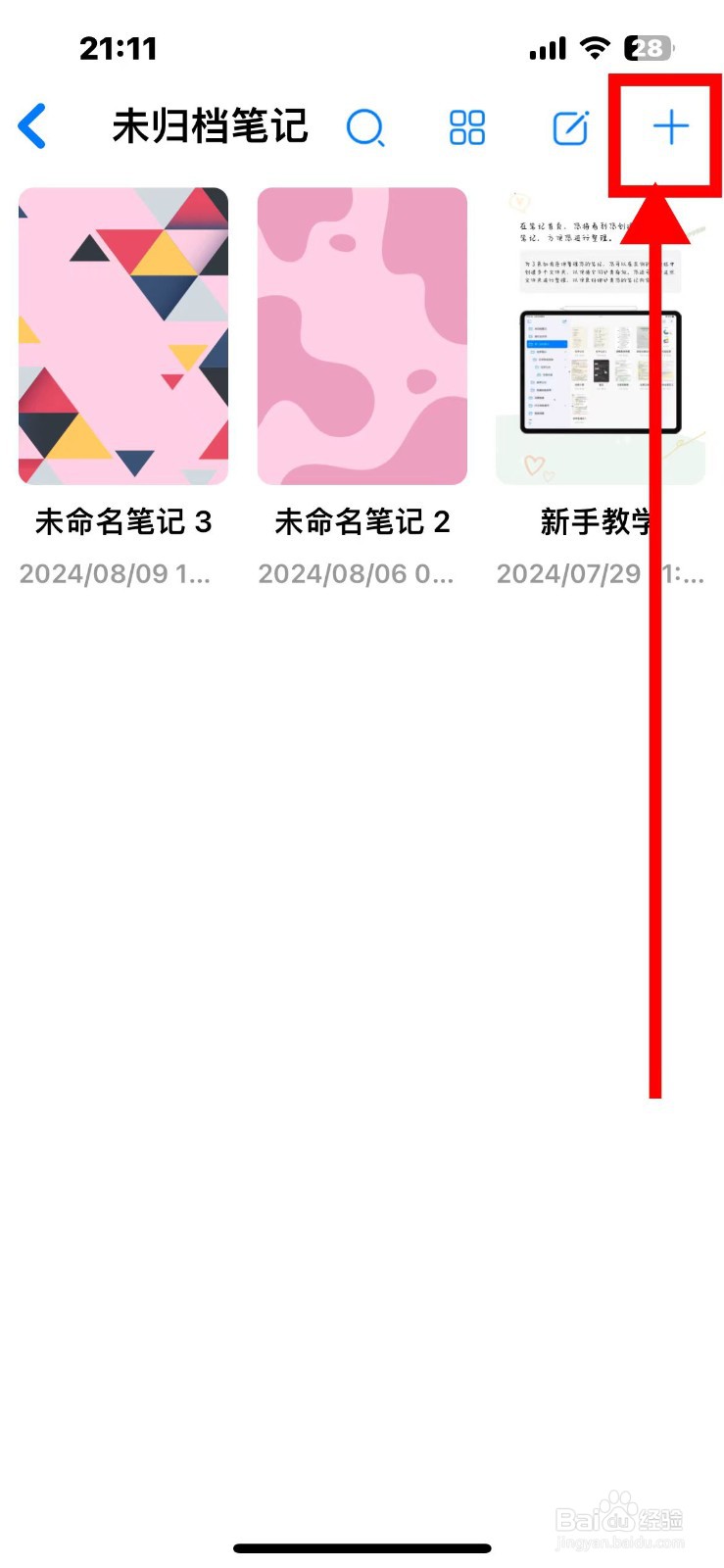Switch layout using the grid view icon
This screenshot has width=724, height=1568.
466,127
